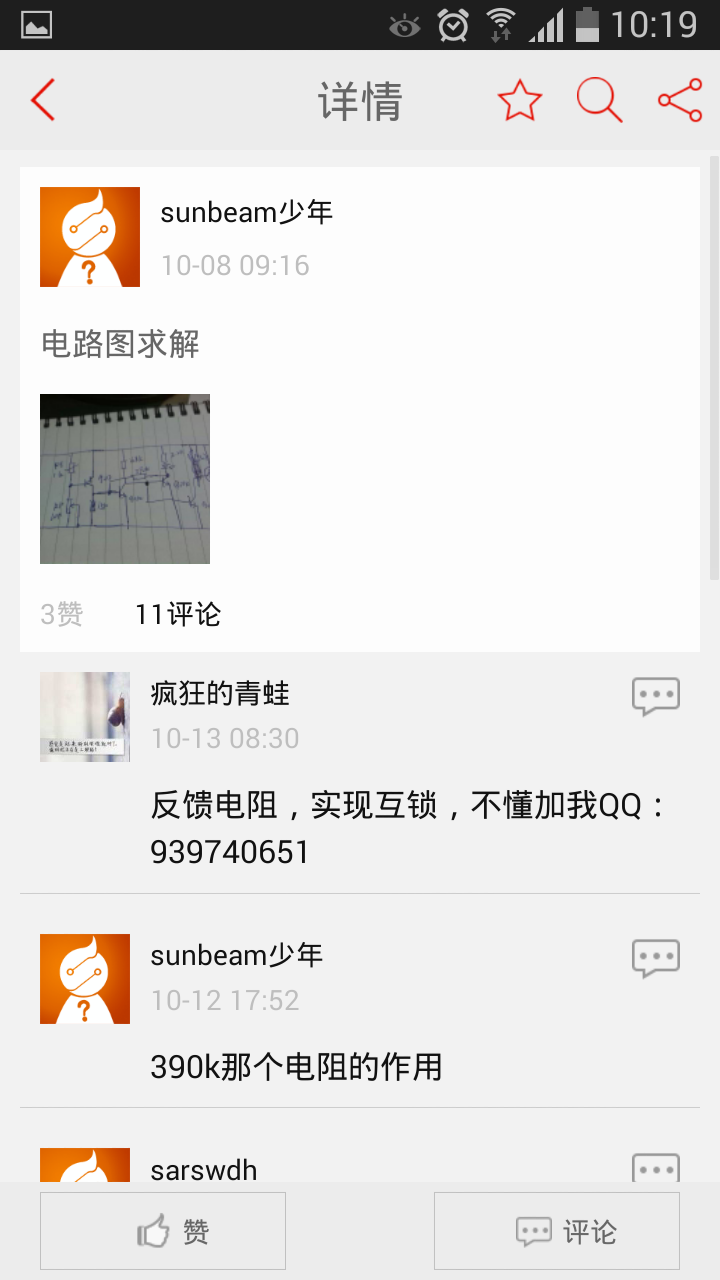Screen dimensions: 720x1280
Task: Tap sunbeam少年's avatar on the main post
Action: (90, 237)
